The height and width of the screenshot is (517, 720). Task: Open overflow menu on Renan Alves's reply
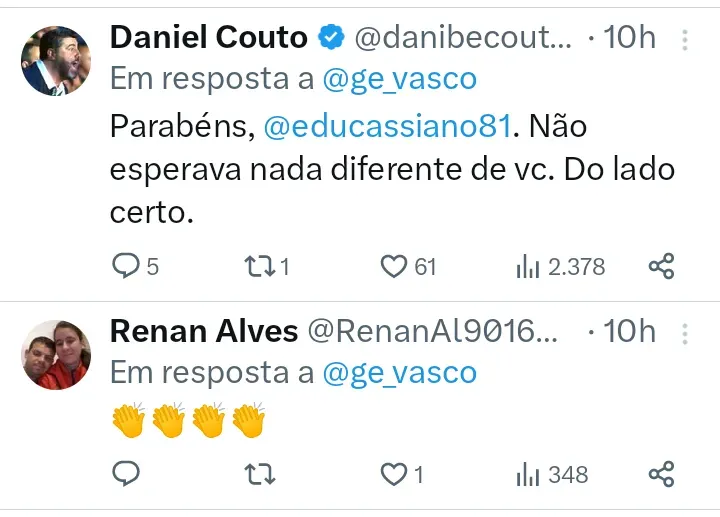685,332
